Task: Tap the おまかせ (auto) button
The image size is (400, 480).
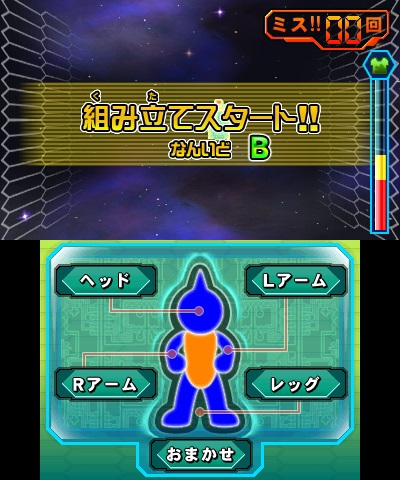Action: pos(201,455)
